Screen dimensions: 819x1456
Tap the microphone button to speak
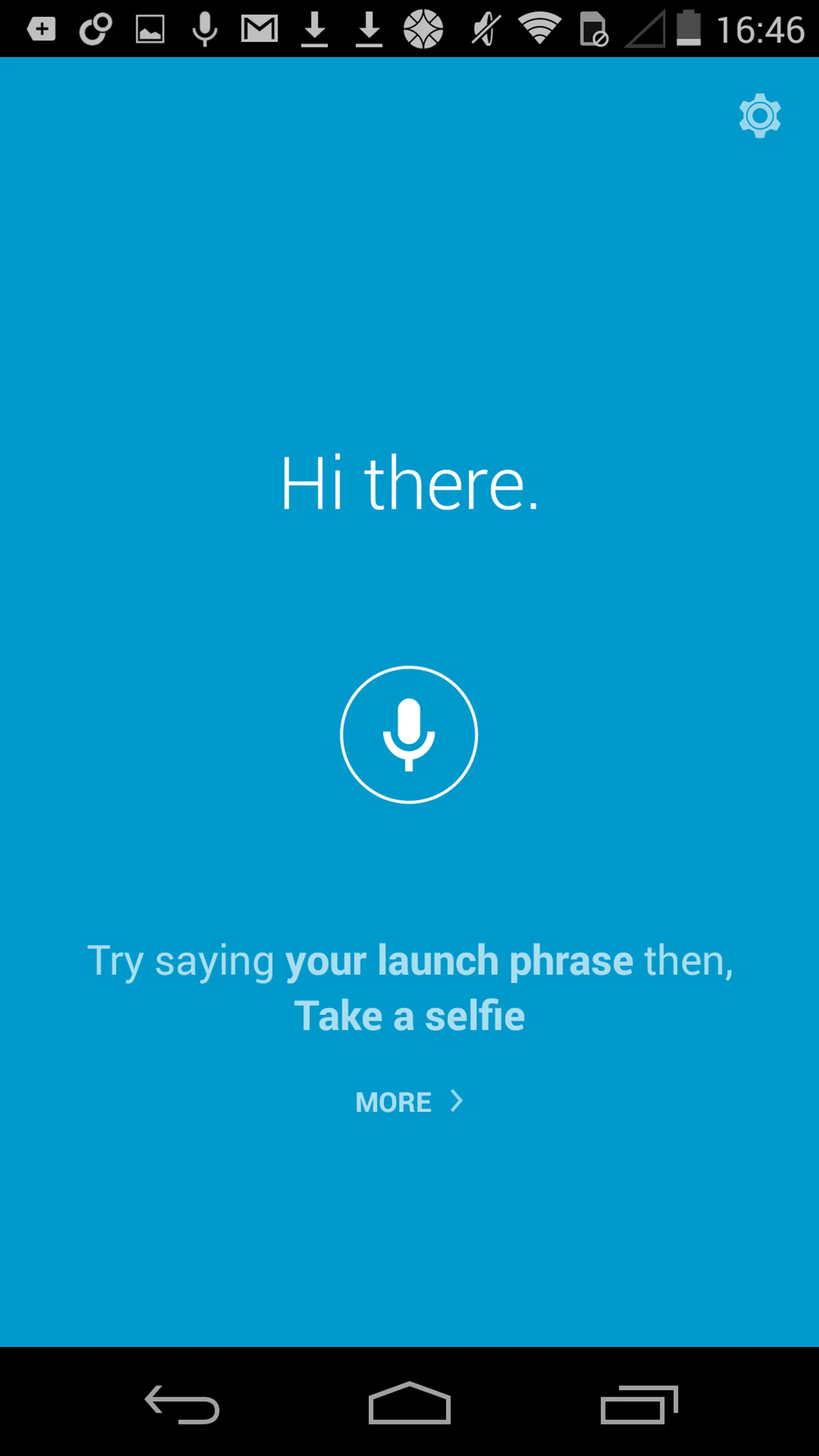[409, 735]
